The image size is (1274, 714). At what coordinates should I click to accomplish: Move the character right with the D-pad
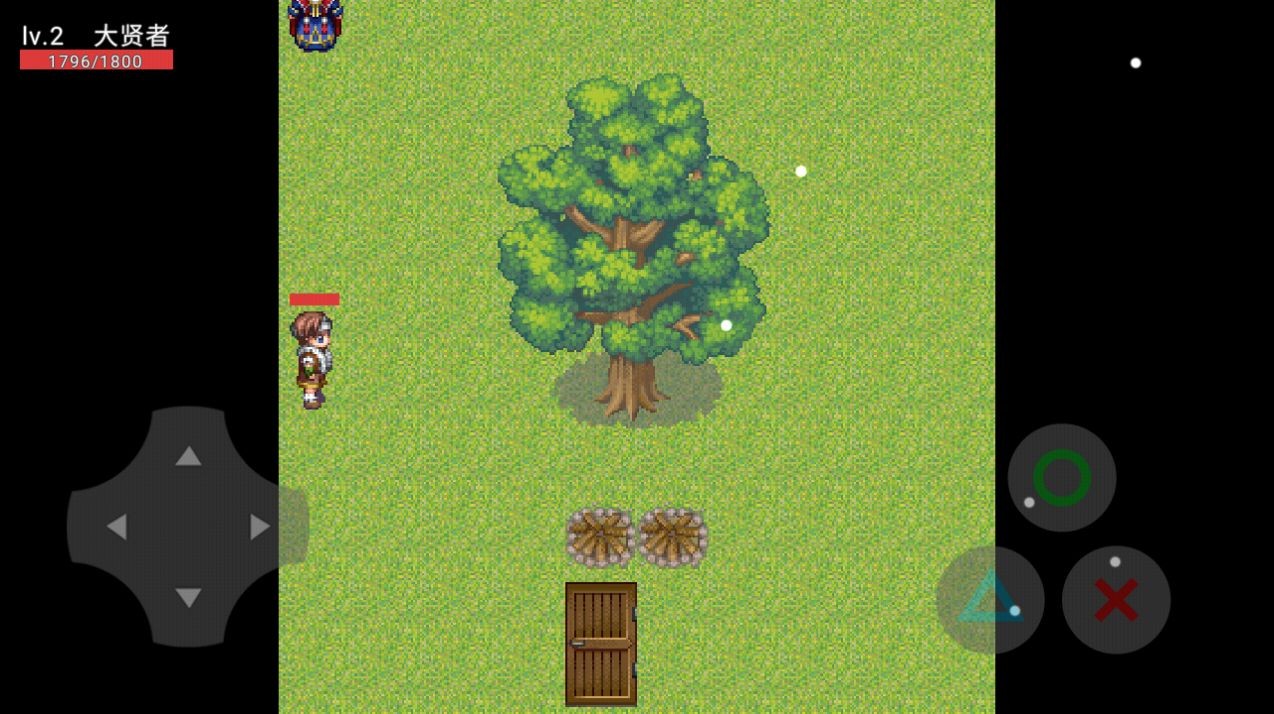(259, 527)
